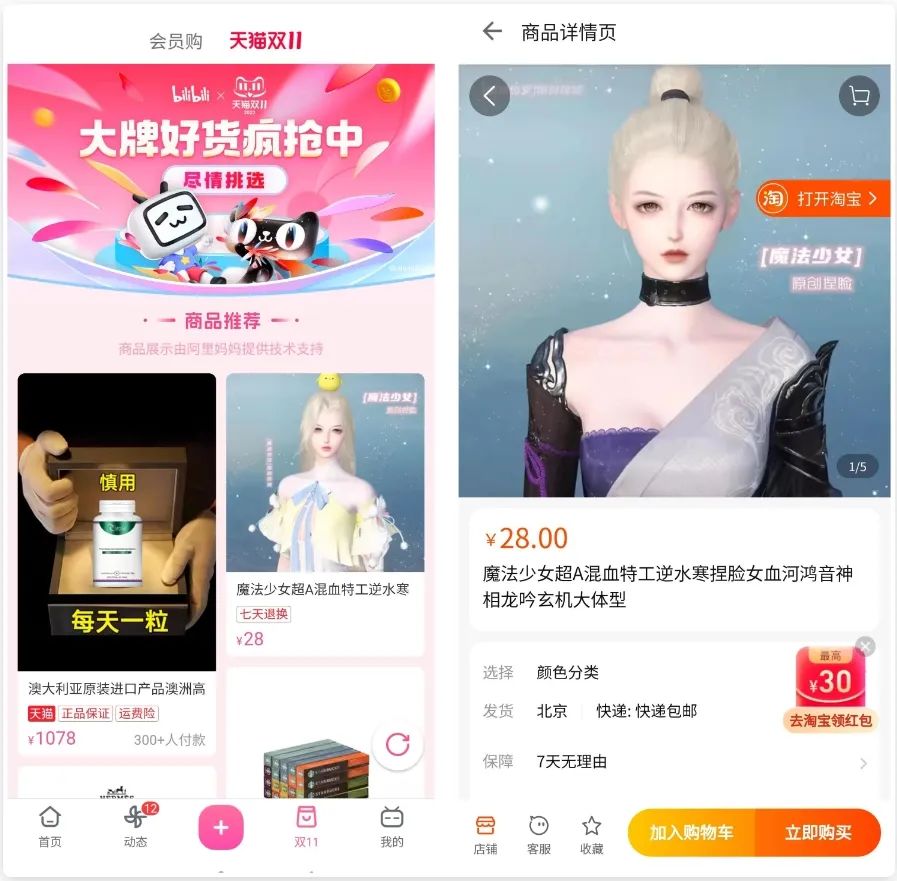Expand 7天无理由 guarantee details

click(x=863, y=763)
